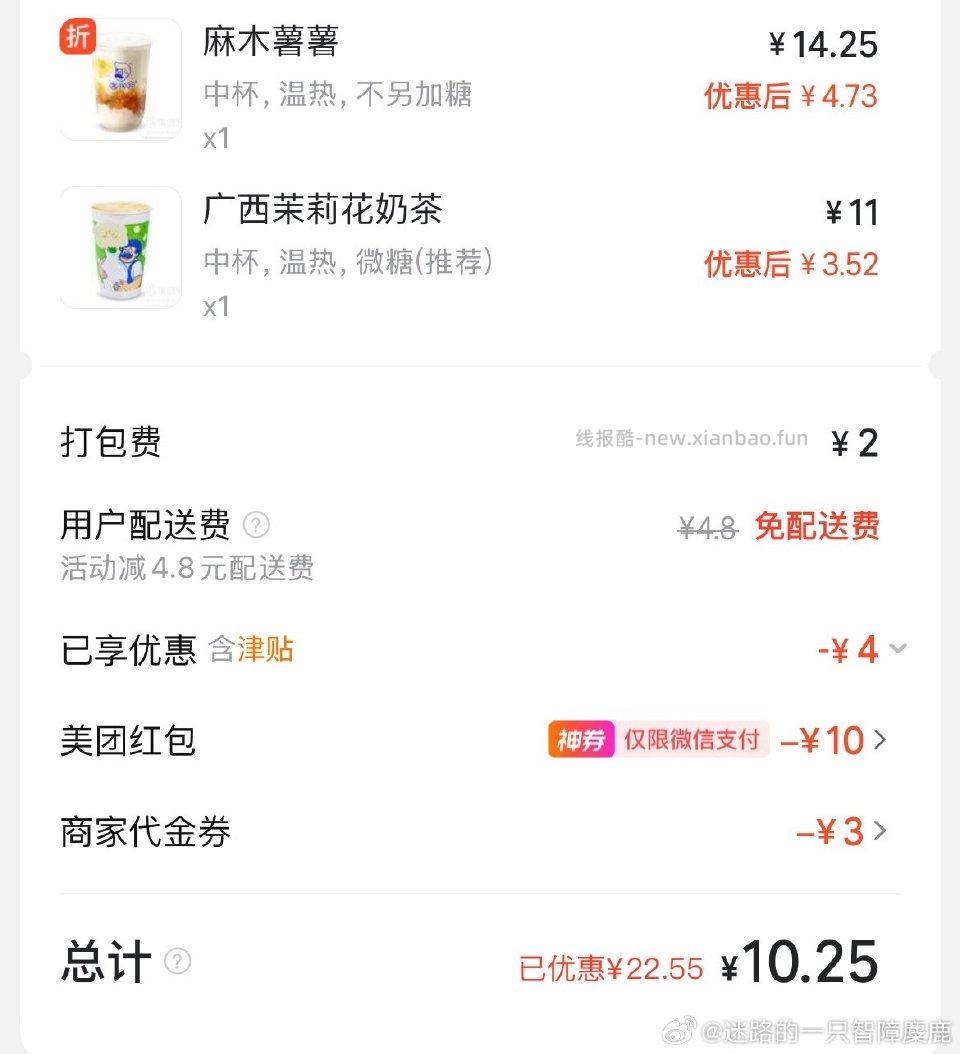The width and height of the screenshot is (960, 1054).
Task: Click the 免配送费 free delivery text
Action: coord(815,523)
